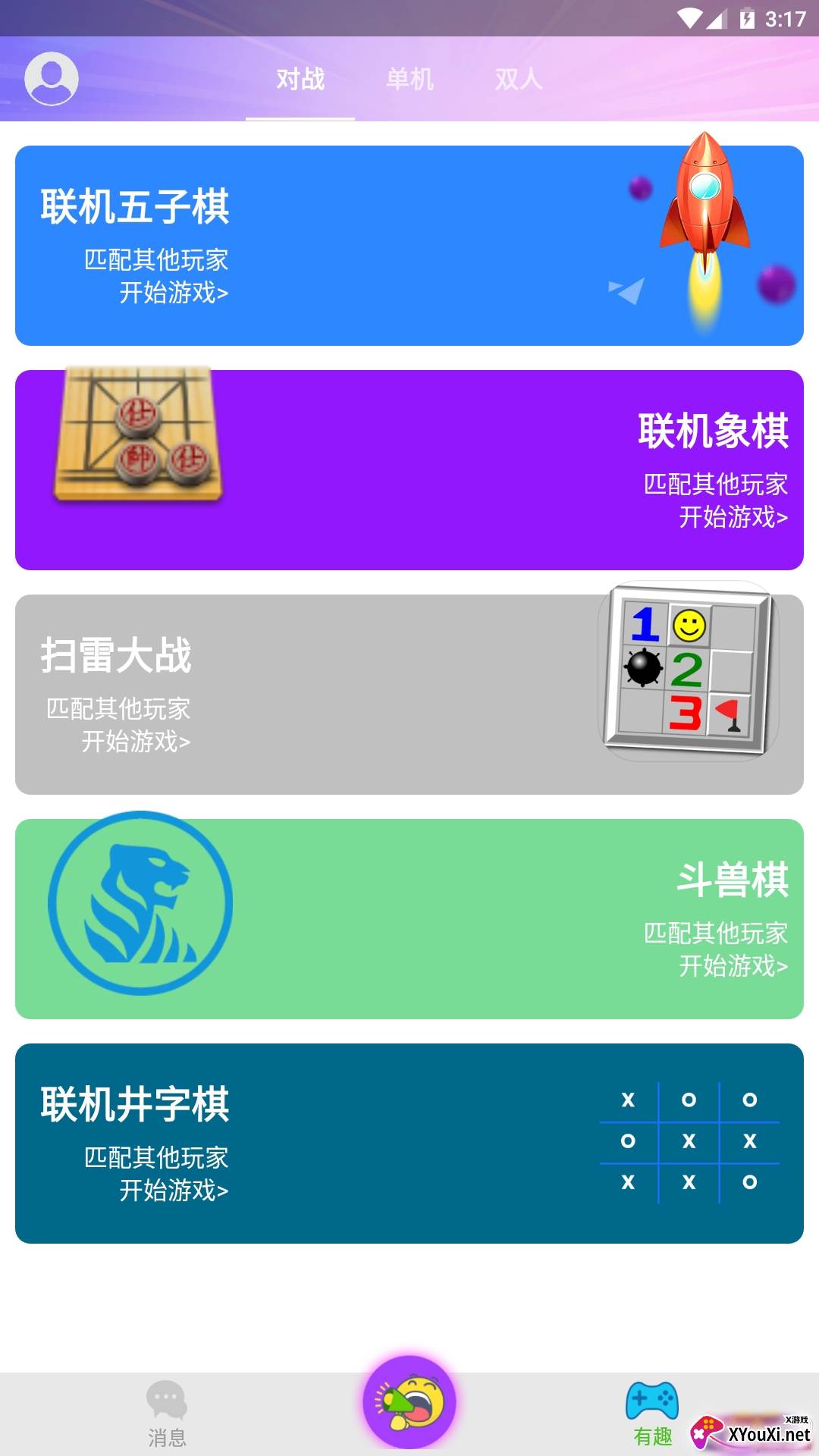
Task: Go to the 消息 tab
Action: click(x=167, y=1414)
